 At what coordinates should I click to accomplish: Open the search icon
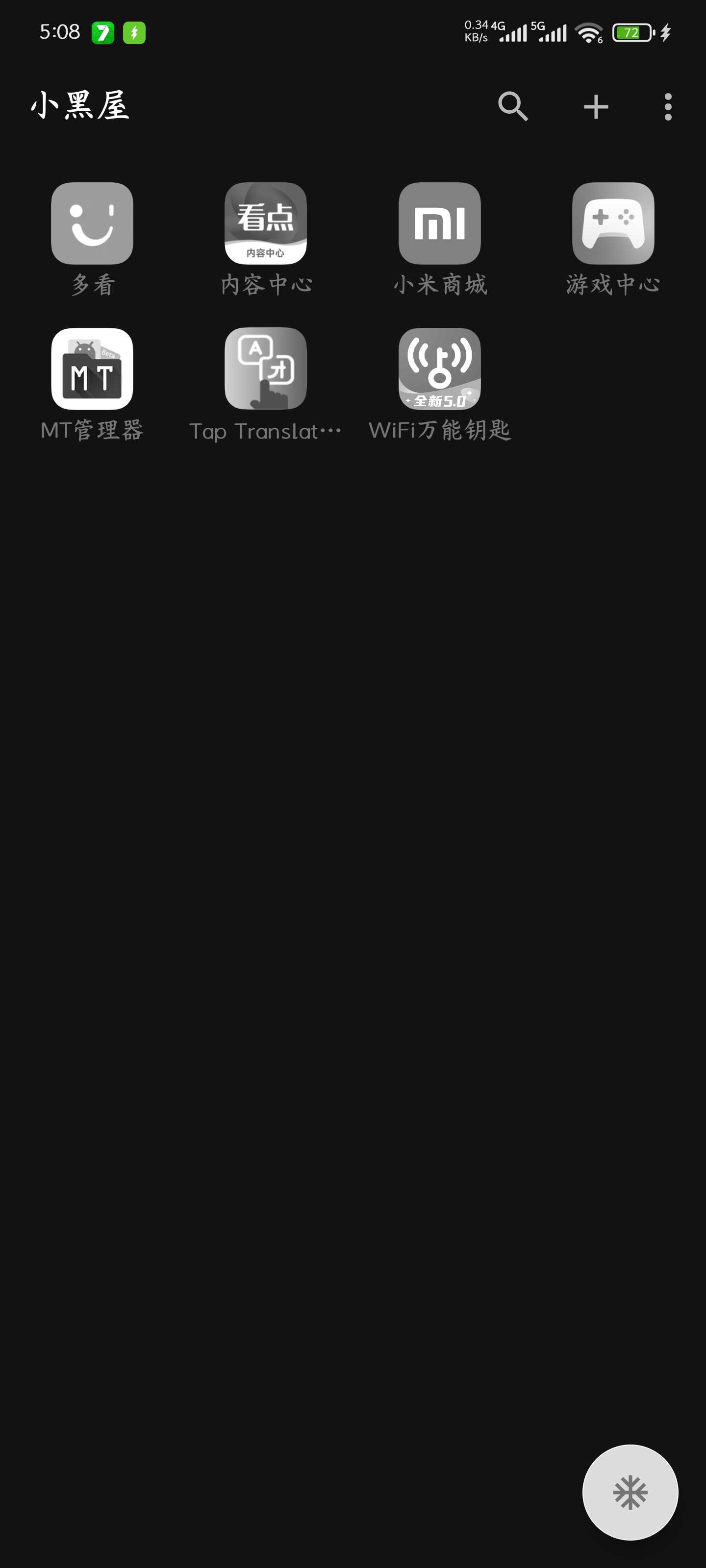(513, 106)
